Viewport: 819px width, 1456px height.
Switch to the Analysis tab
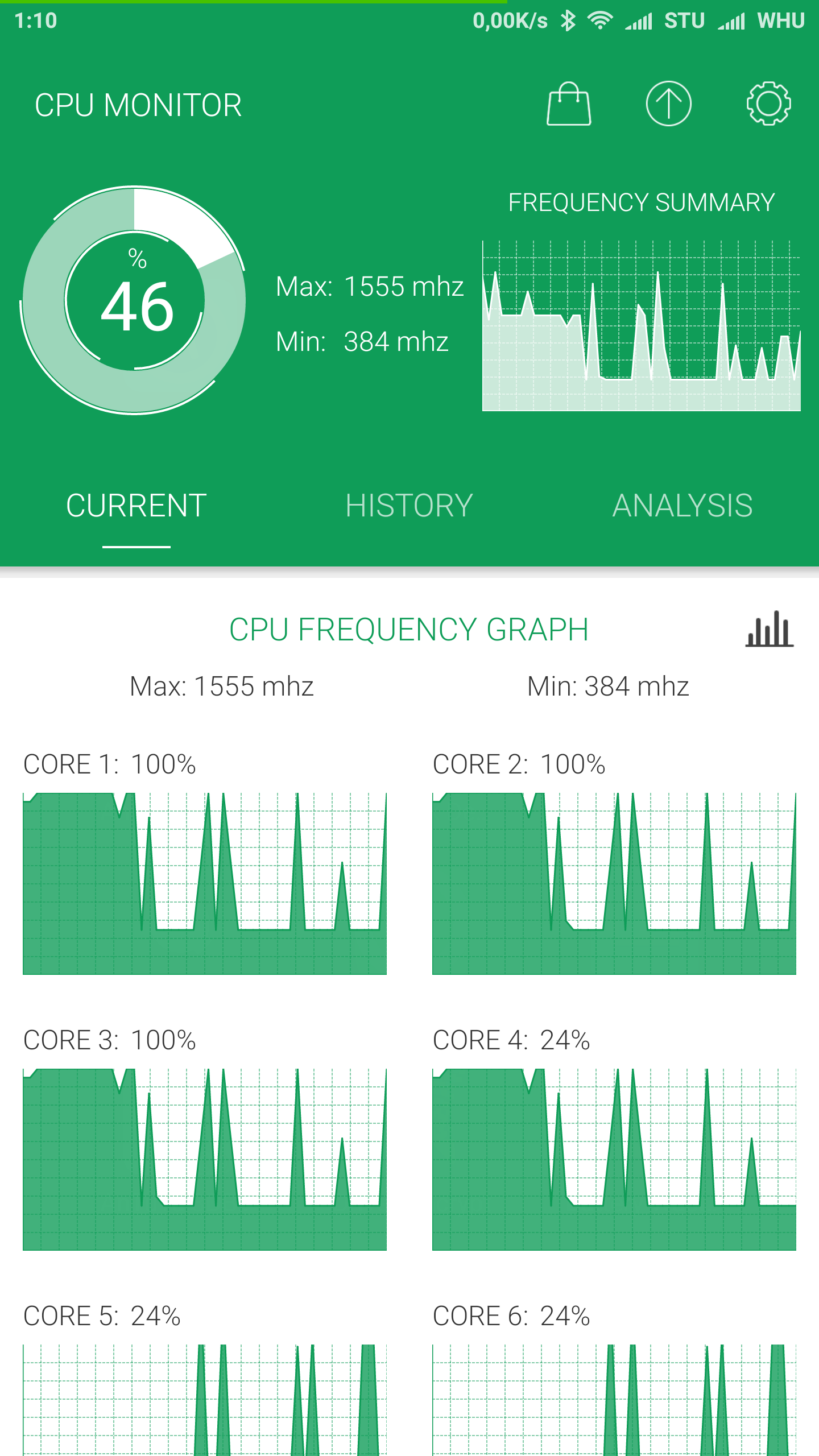point(682,506)
